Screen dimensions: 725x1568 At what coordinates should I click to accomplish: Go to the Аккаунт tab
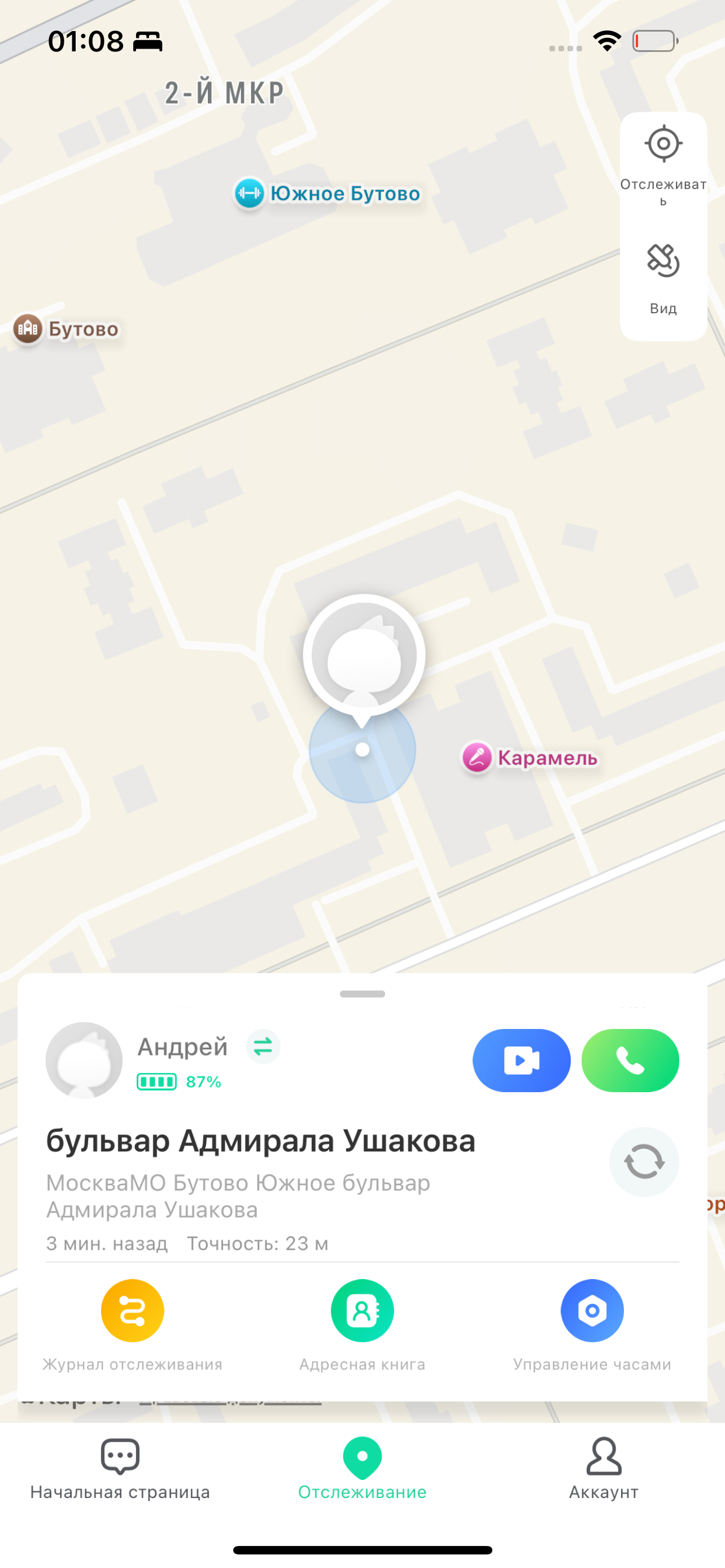coord(603,1468)
